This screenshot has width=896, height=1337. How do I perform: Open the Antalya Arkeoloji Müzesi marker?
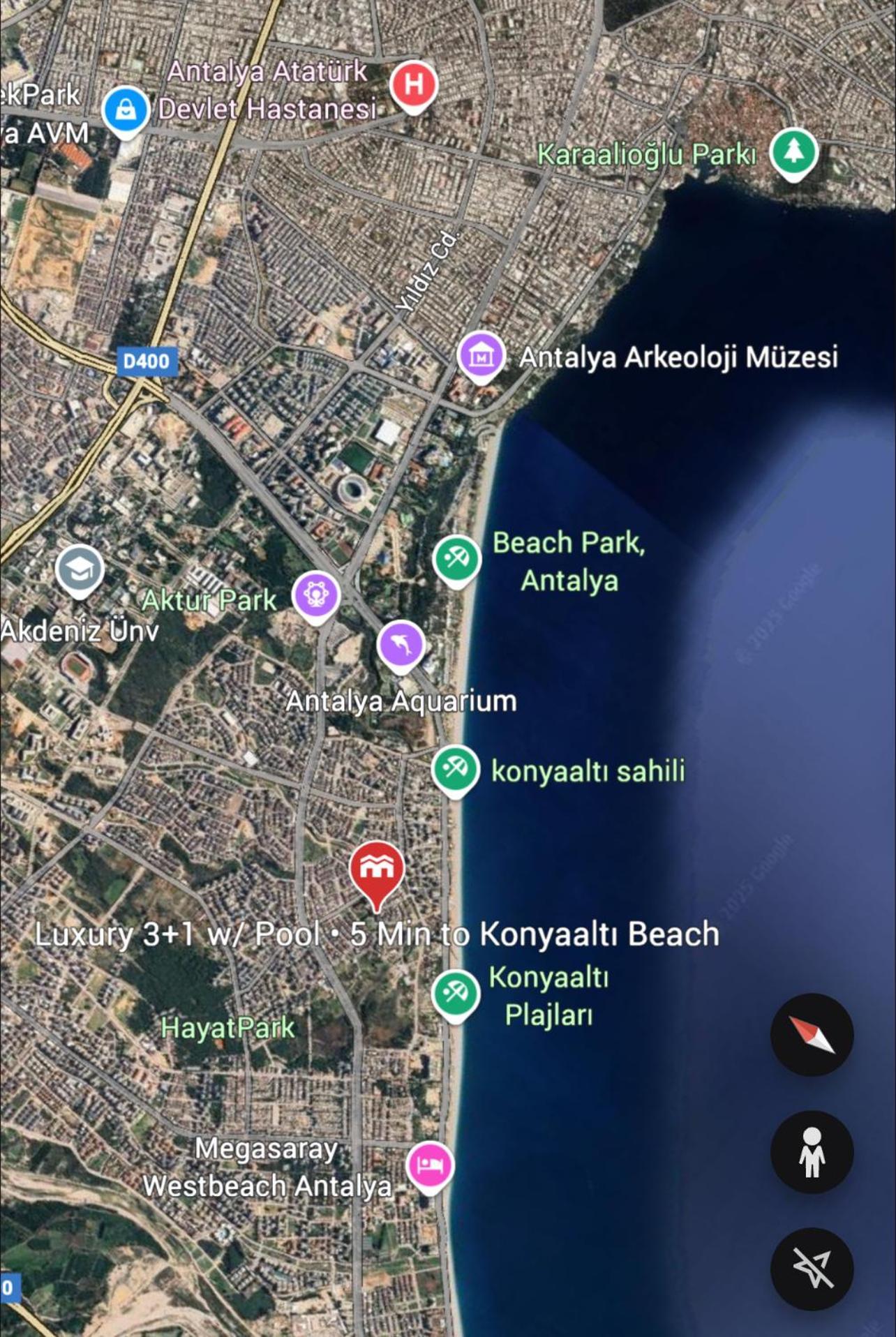(x=481, y=355)
